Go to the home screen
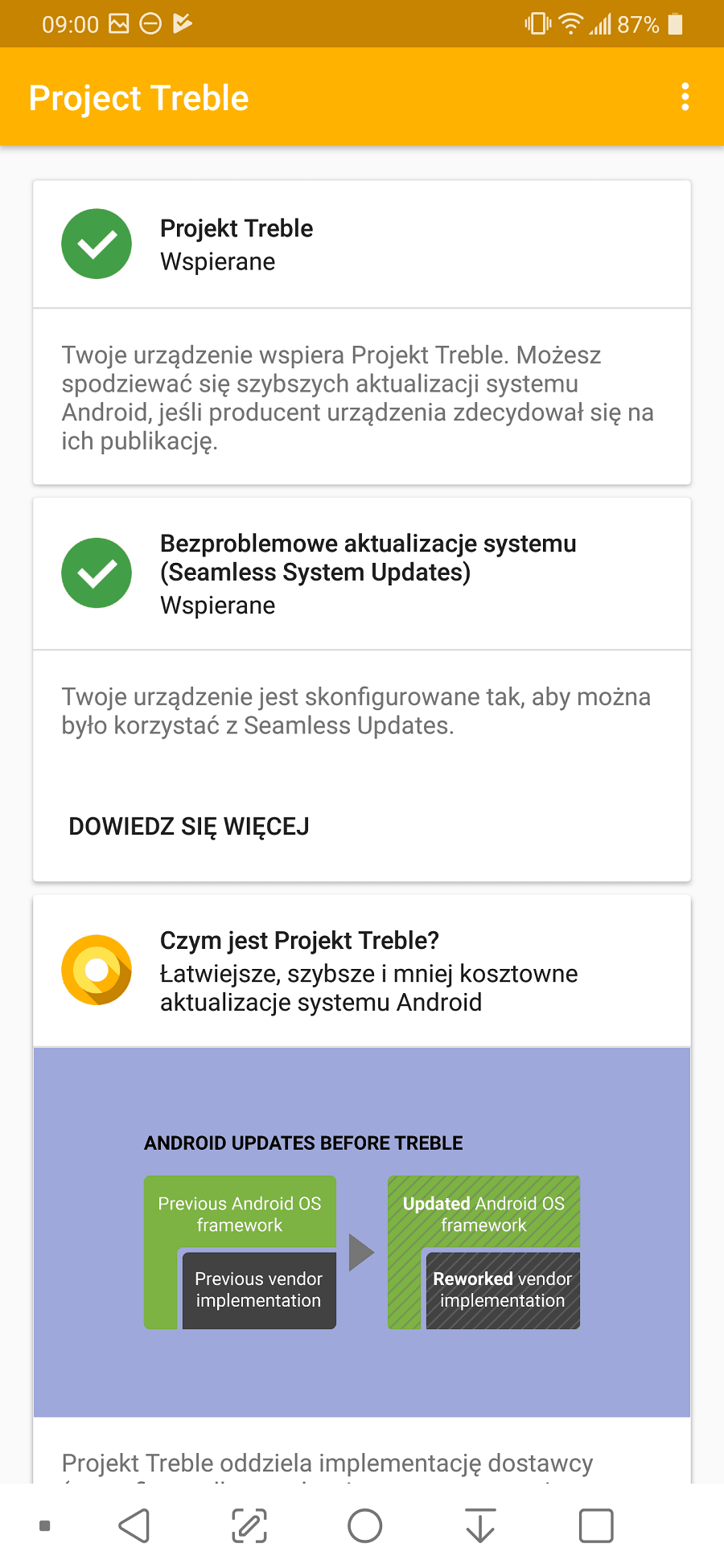This screenshot has height=1568, width=724. tap(364, 1525)
